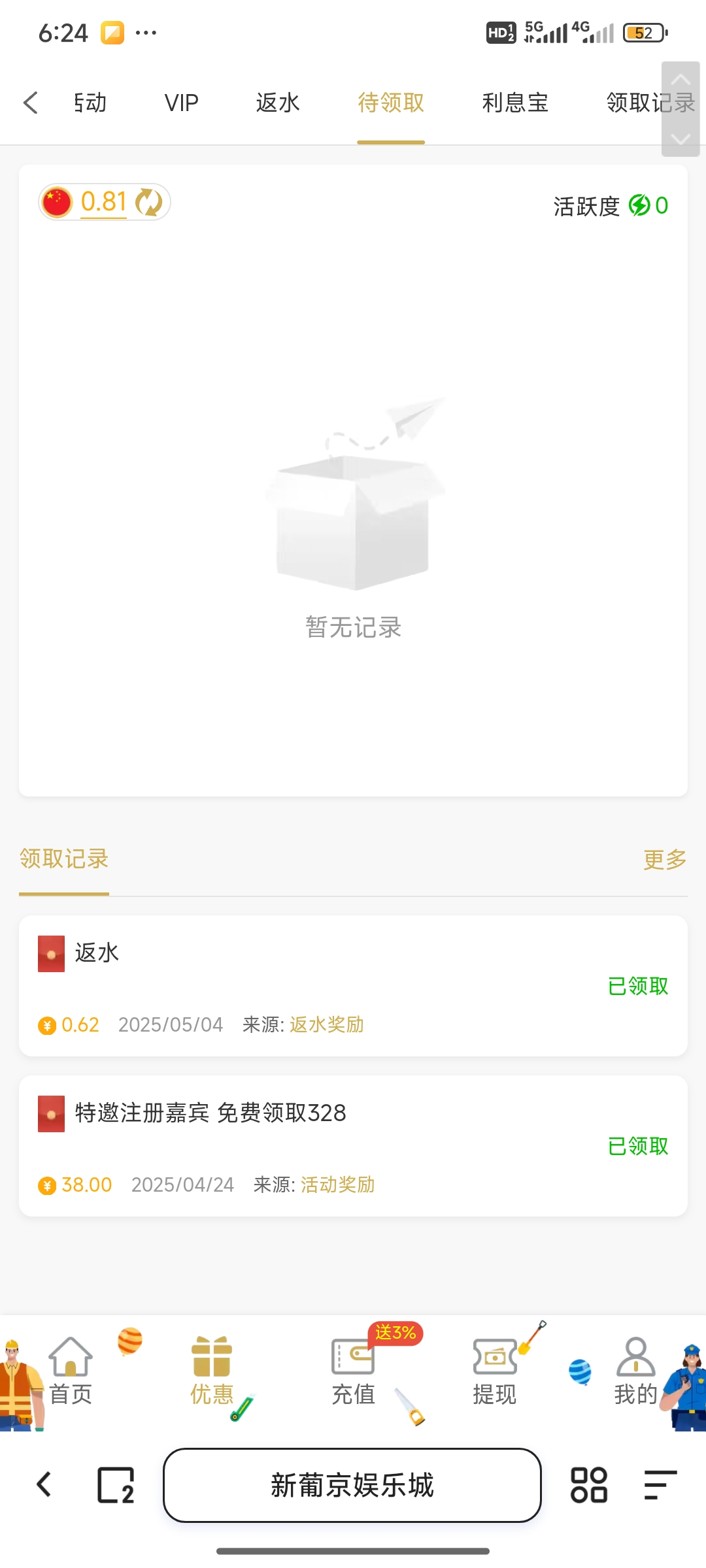706x1568 pixels.
Task: Click red envelope icon beside 返水 record
Action: point(50,953)
